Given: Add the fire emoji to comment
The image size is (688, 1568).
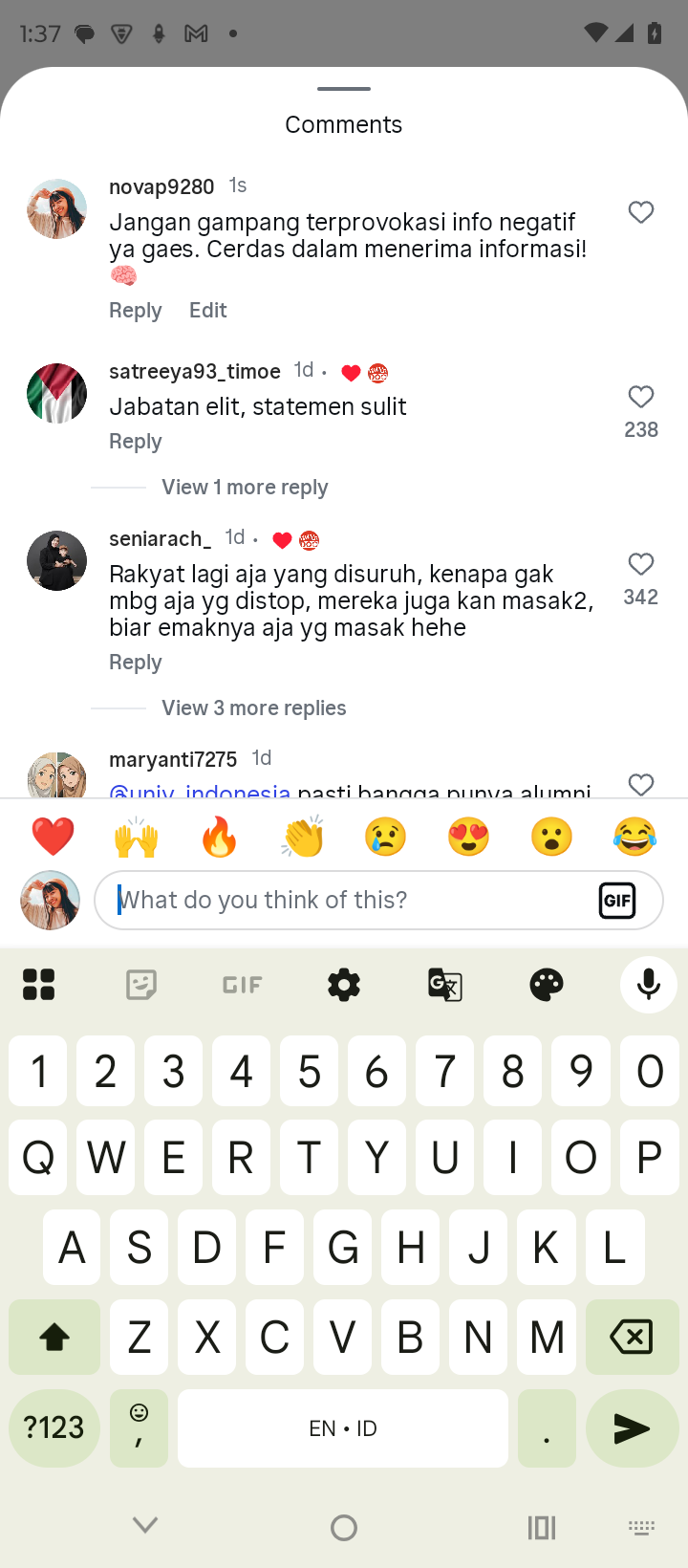Looking at the screenshot, I should point(219,838).
